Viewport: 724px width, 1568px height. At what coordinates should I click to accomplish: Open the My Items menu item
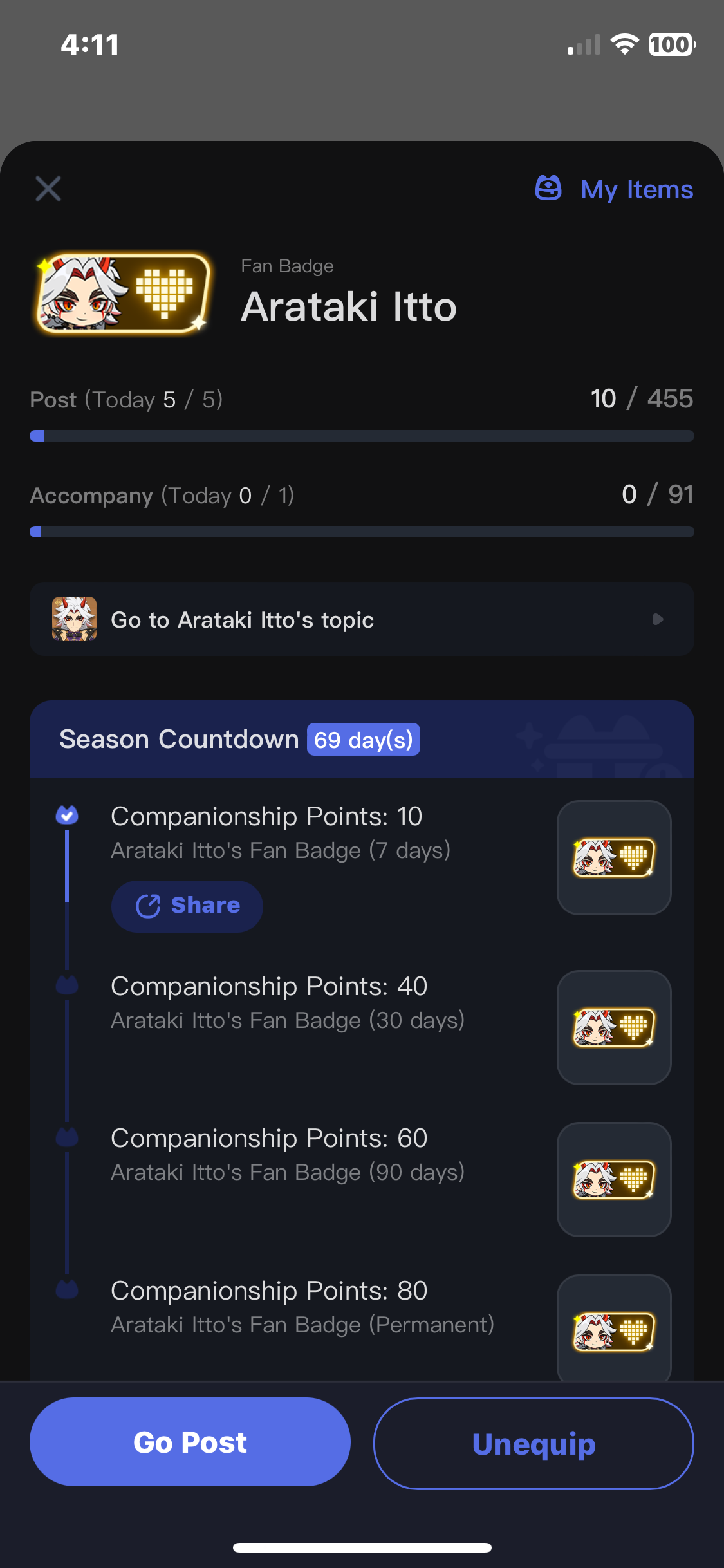636,189
